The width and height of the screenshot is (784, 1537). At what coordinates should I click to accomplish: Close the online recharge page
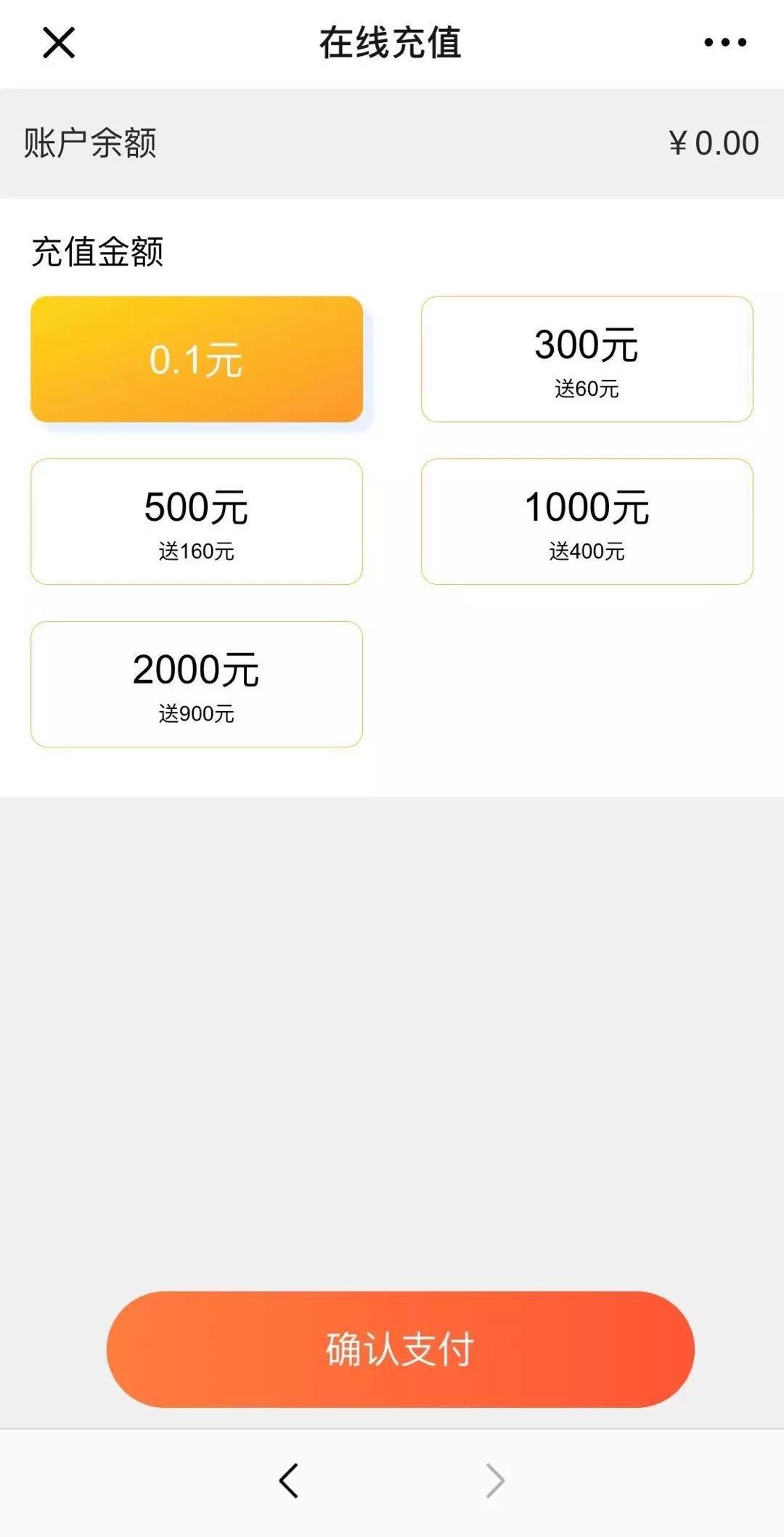[x=59, y=43]
